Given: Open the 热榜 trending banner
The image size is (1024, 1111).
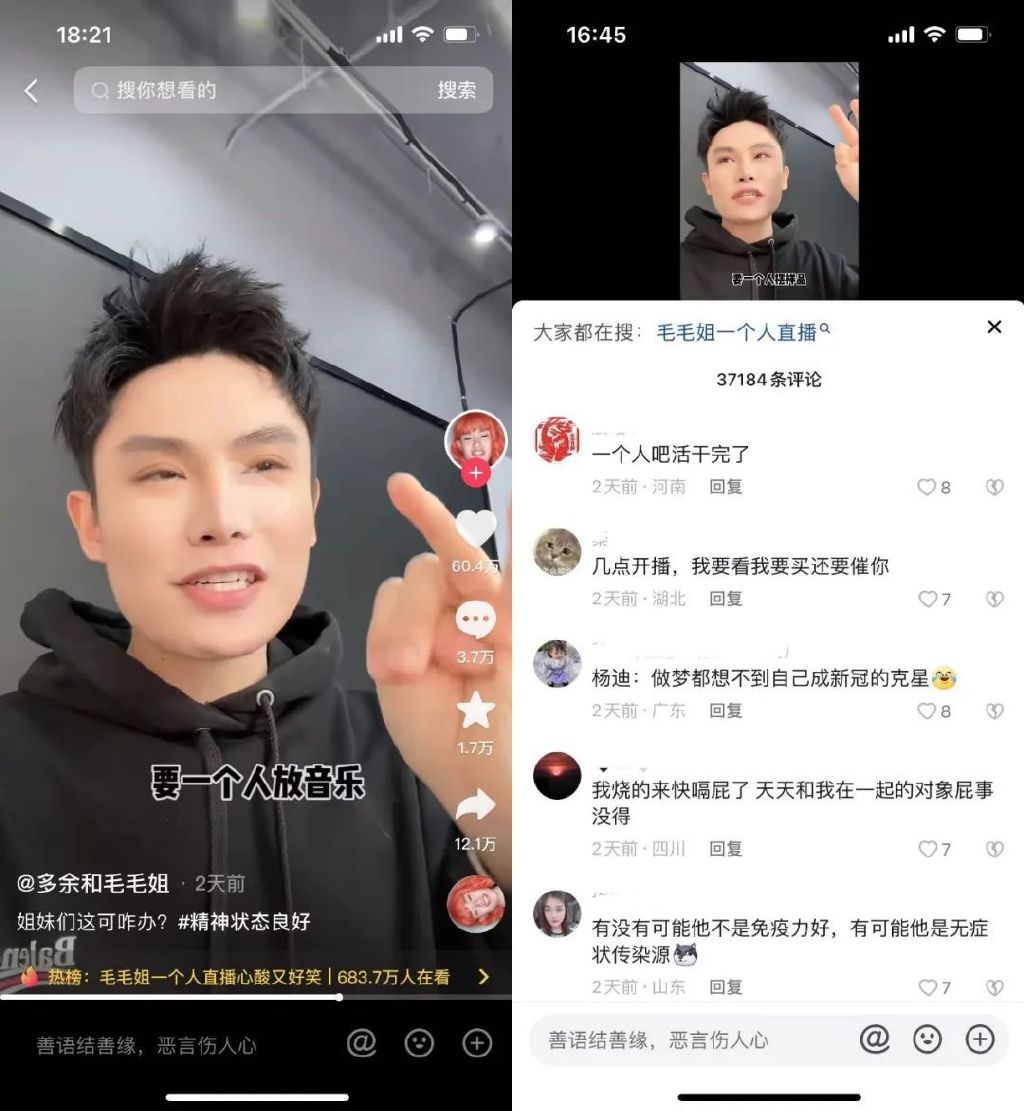Looking at the screenshot, I should pyautogui.click(x=256, y=977).
